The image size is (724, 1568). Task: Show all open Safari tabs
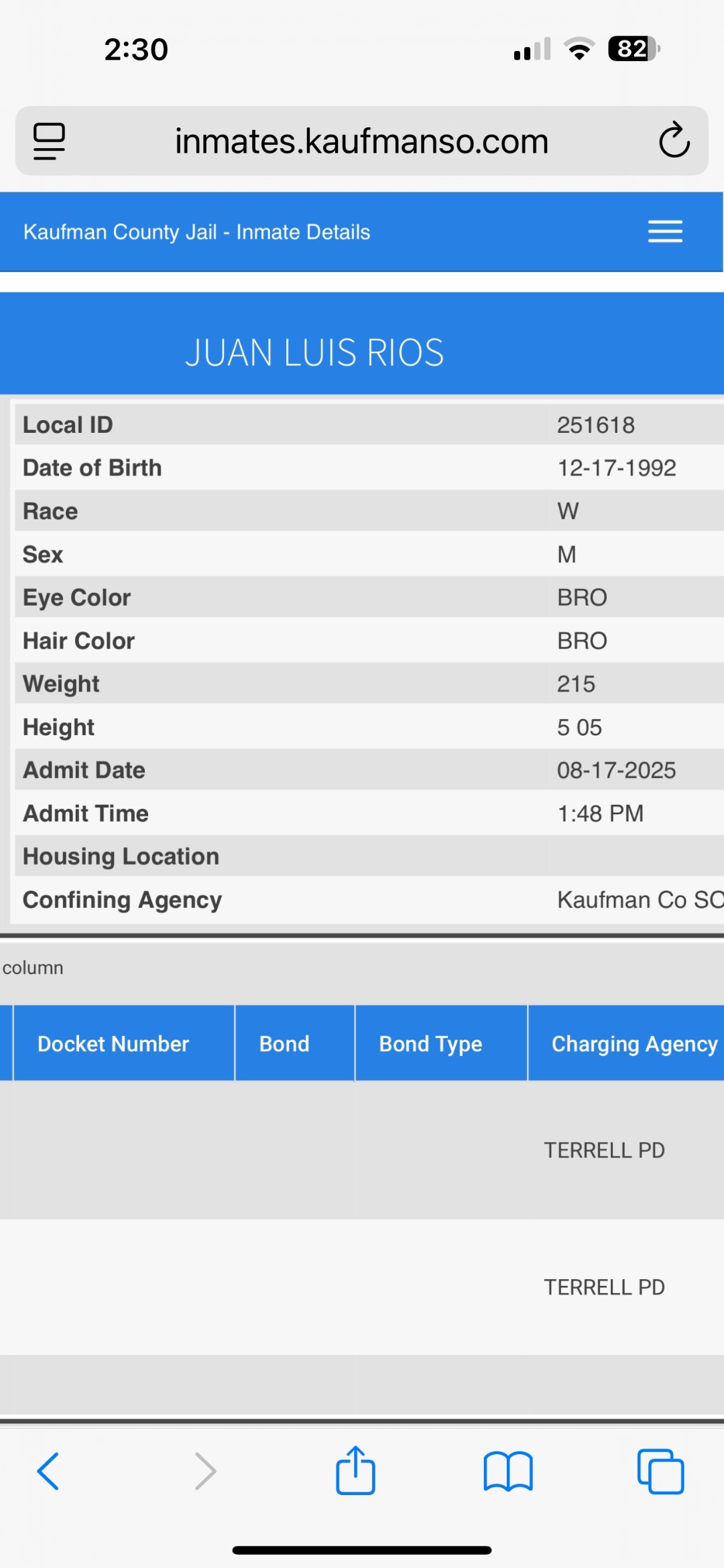[x=661, y=1472]
